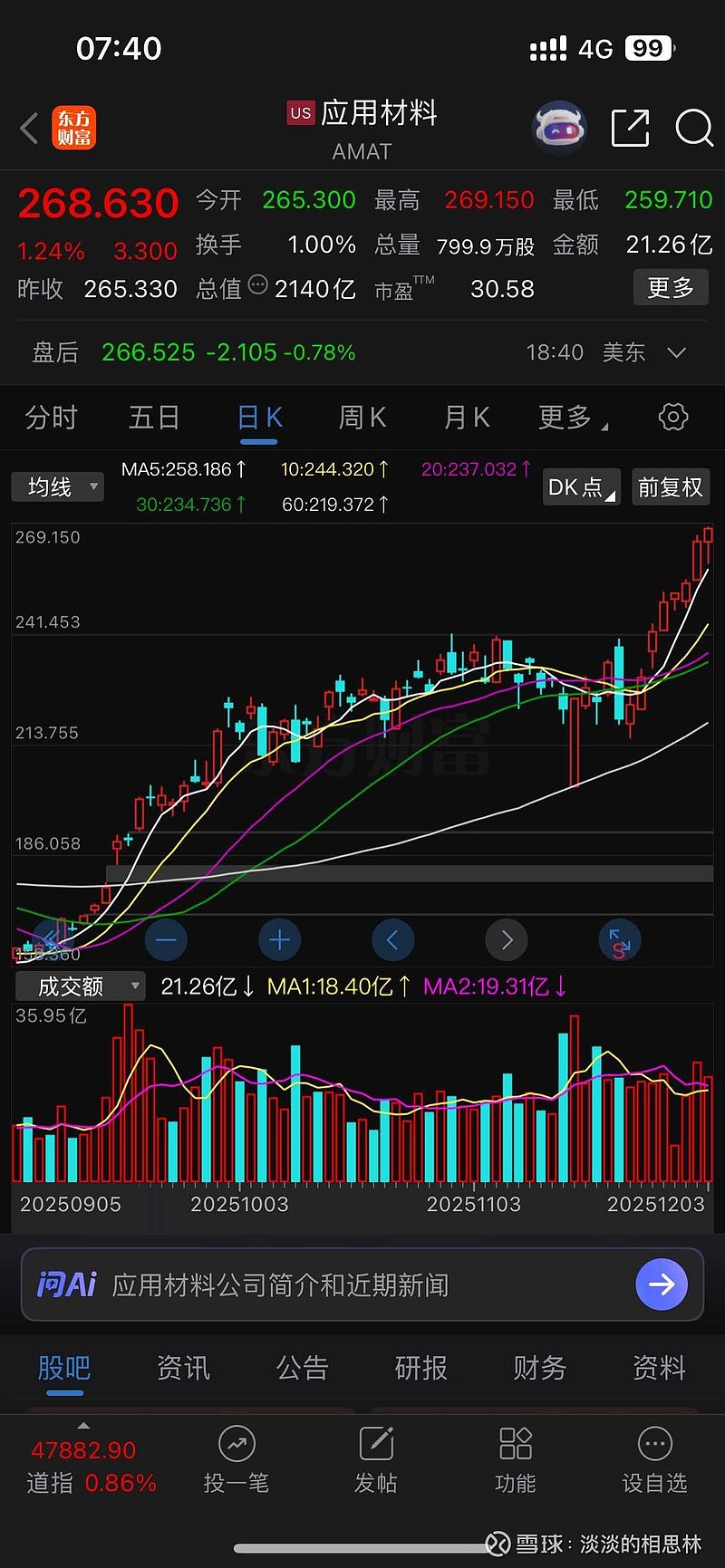This screenshot has height=1568, width=725.
Task: Tap the 更多 button for more quotes
Action: click(671, 287)
